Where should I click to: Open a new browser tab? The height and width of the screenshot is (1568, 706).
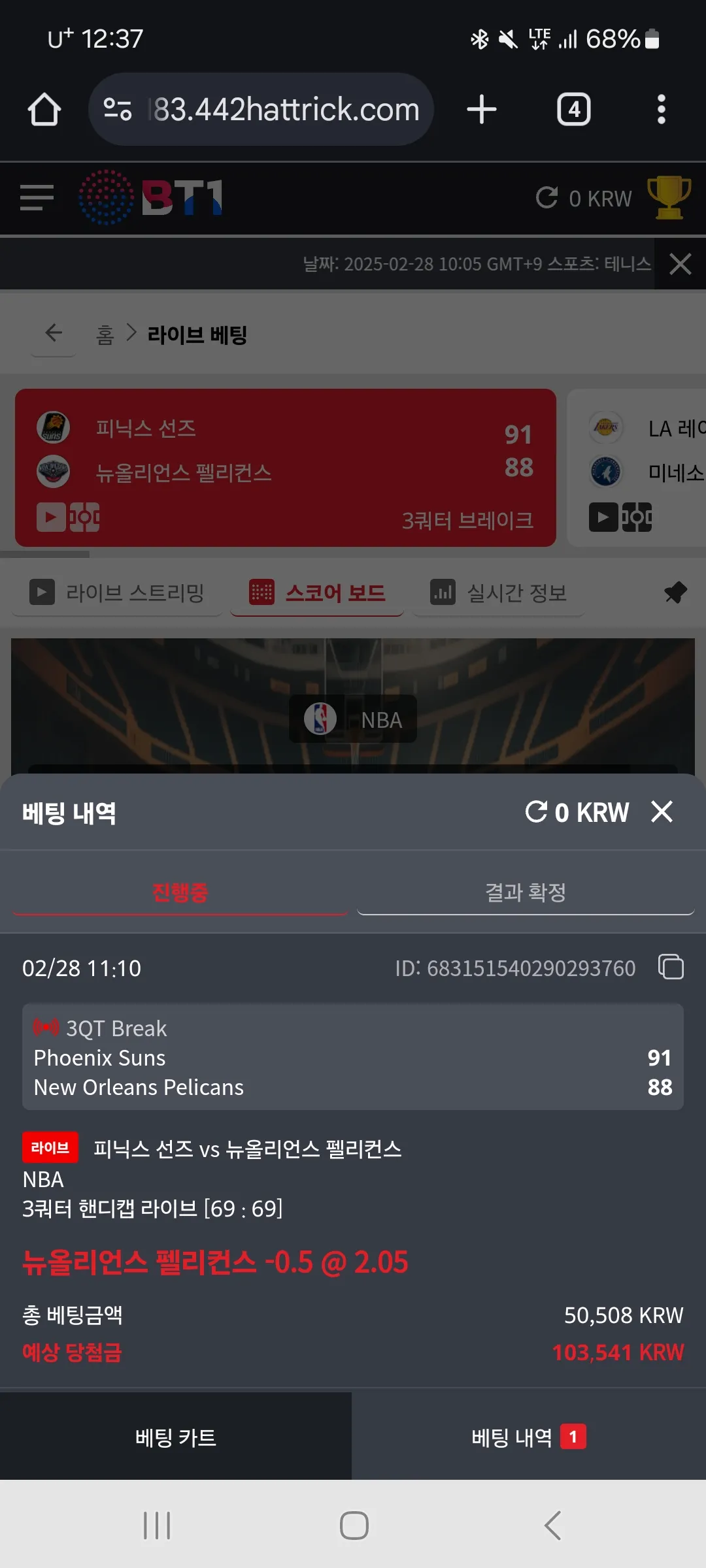pyautogui.click(x=482, y=109)
